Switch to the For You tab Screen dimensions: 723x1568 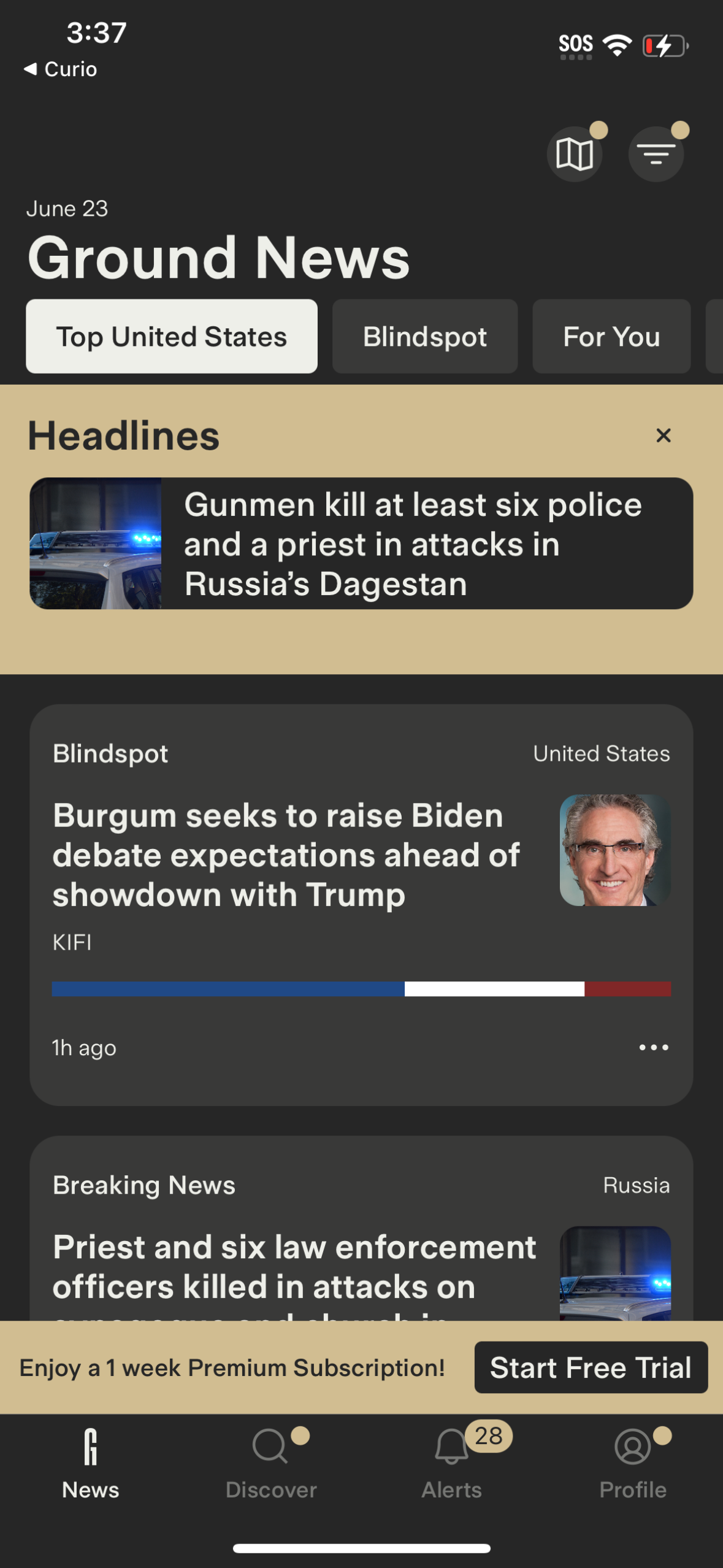tap(611, 337)
